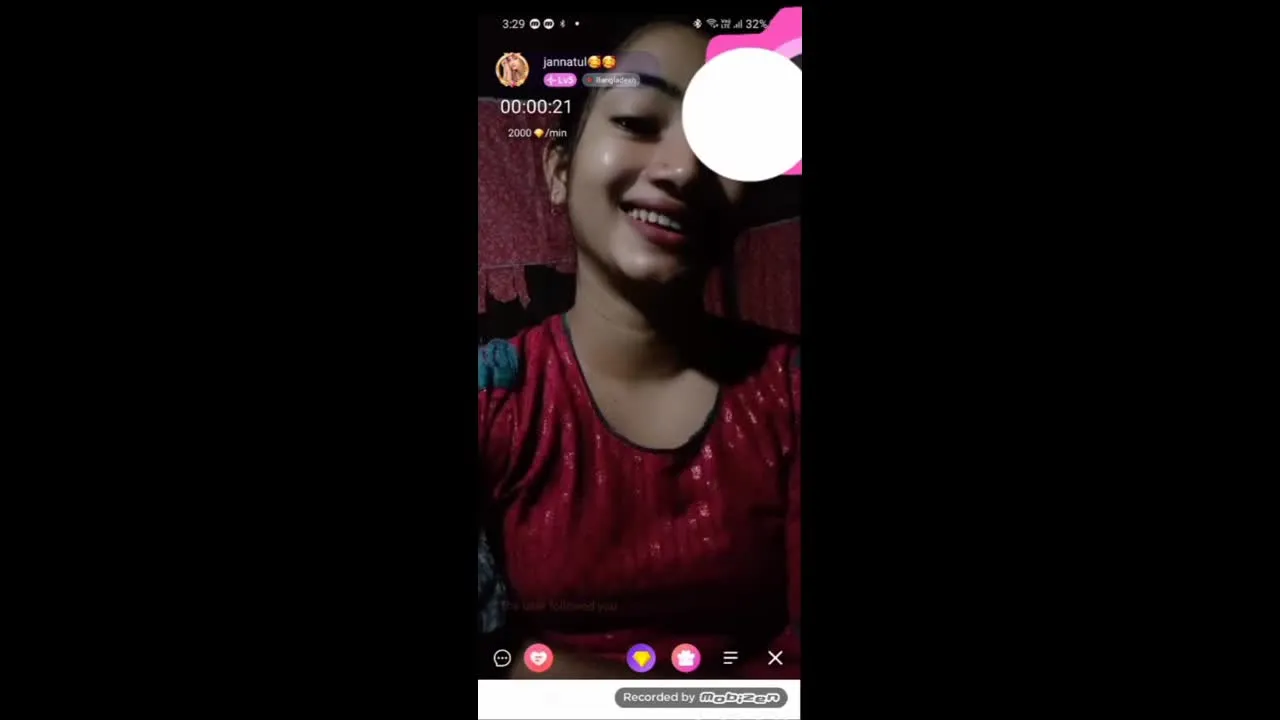Open the diamond recharge icon
The height and width of the screenshot is (720, 1280).
(x=641, y=658)
